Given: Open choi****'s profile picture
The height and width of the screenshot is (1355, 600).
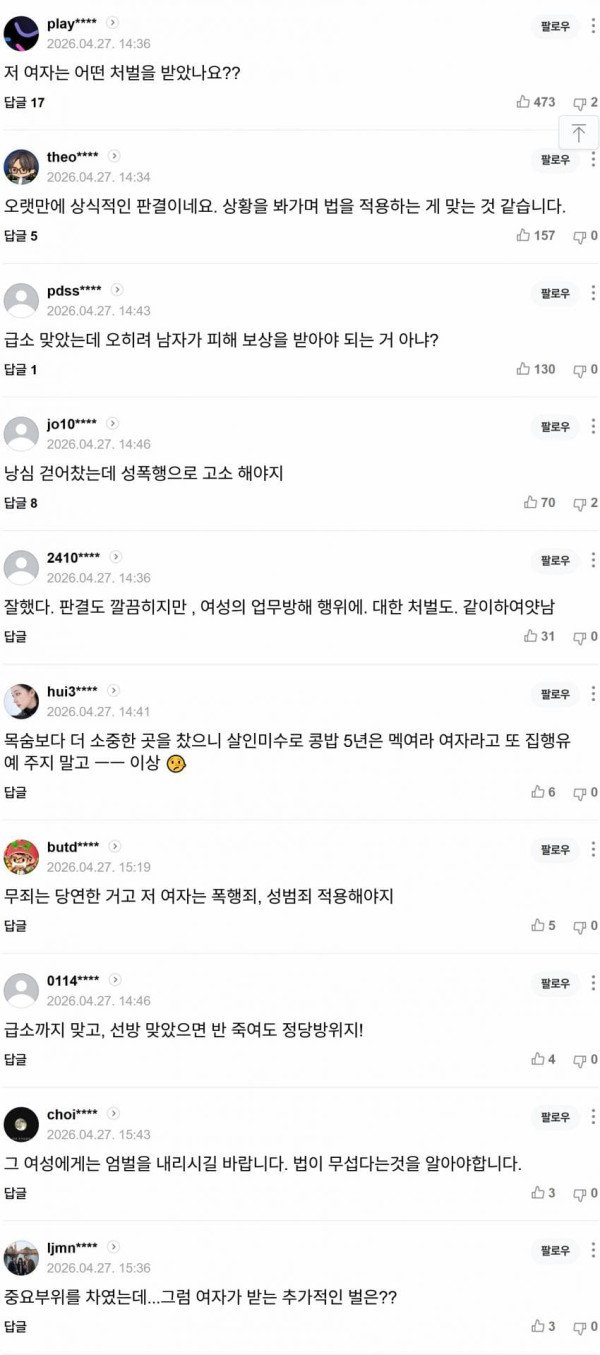Looking at the screenshot, I should 21,1124.
